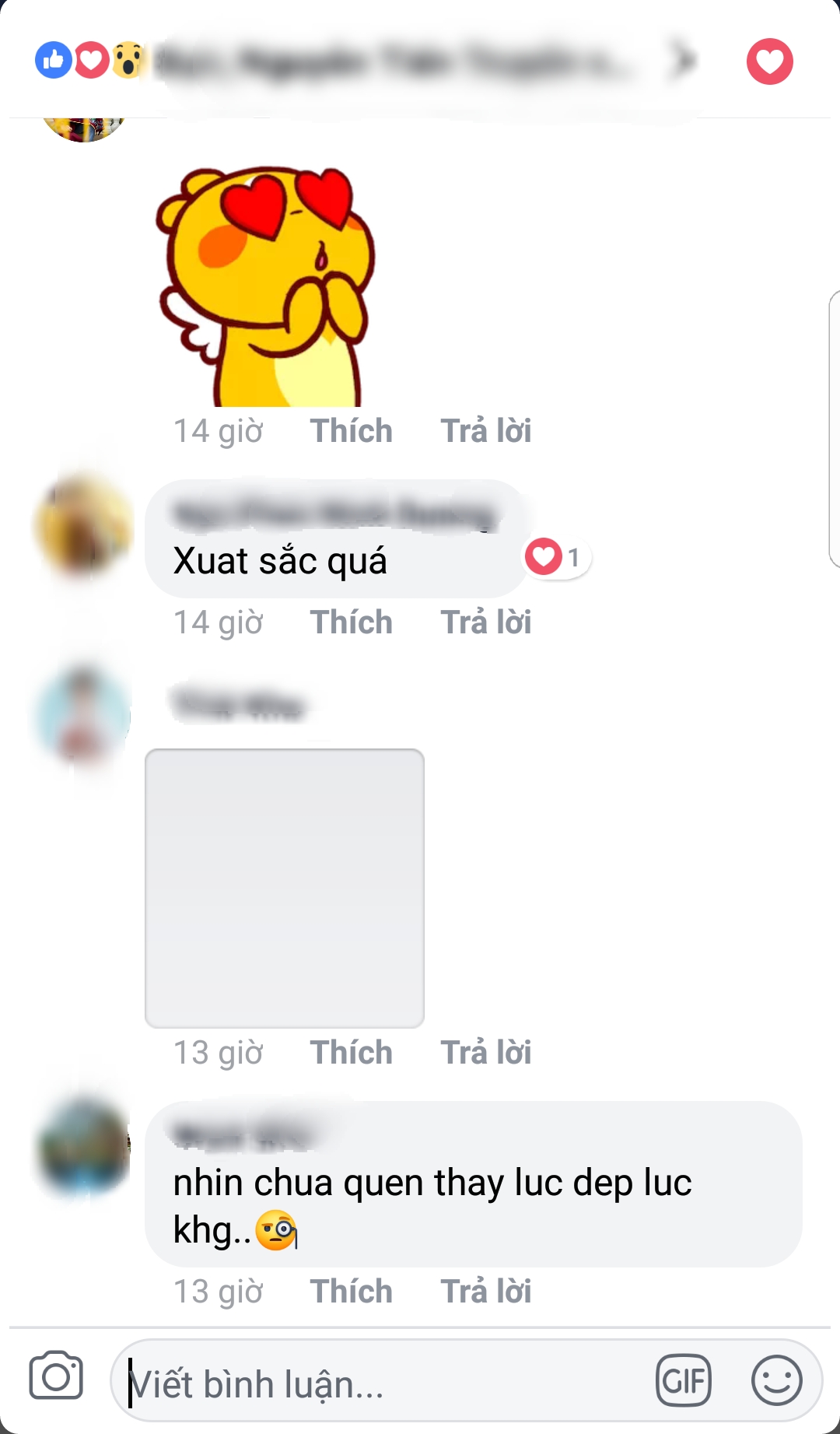Reply to the 'nhin chua quen thay' comment
This screenshot has height=1434, width=840.
[485, 1292]
